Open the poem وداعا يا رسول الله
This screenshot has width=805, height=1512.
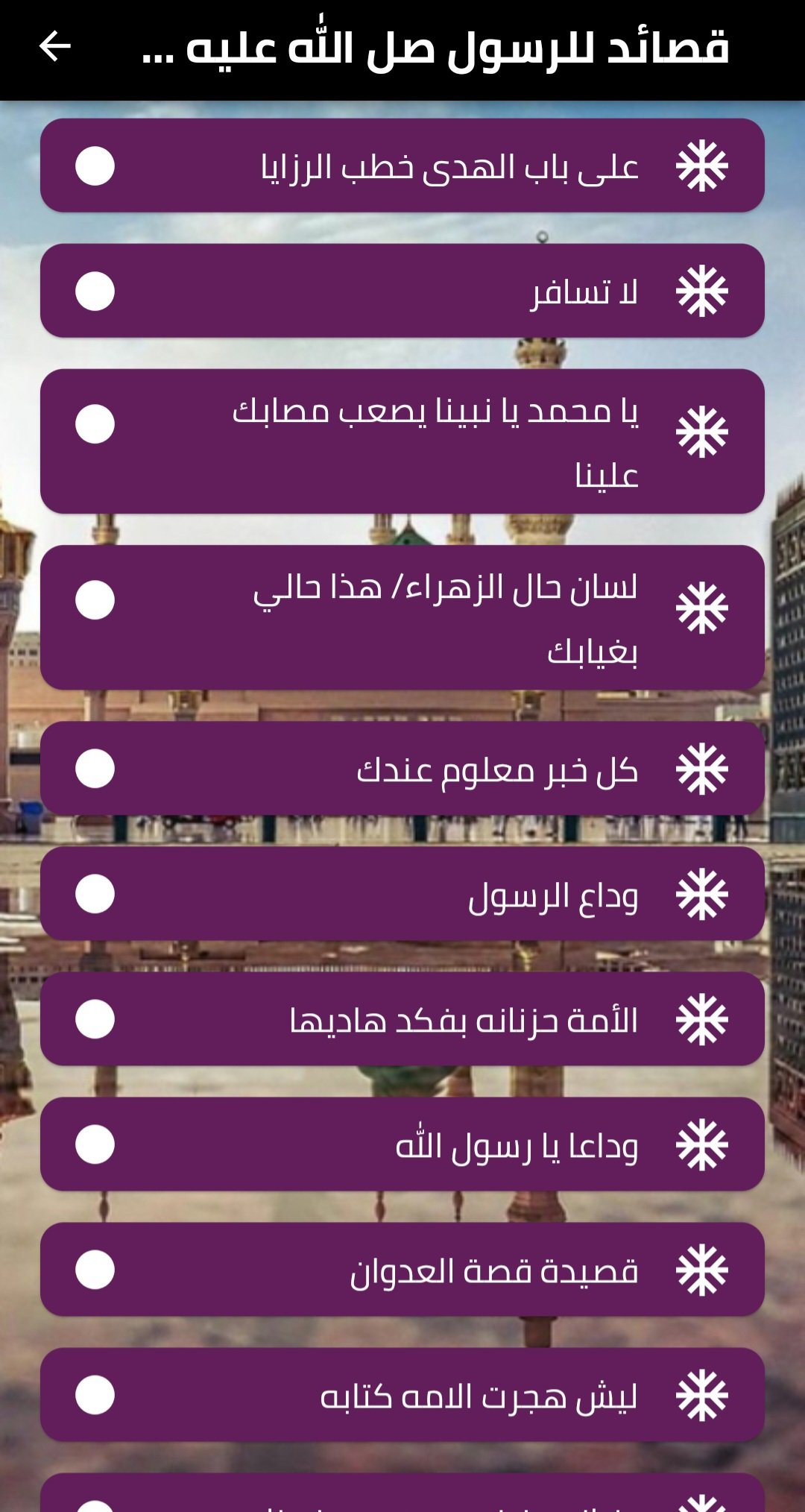(402, 1144)
